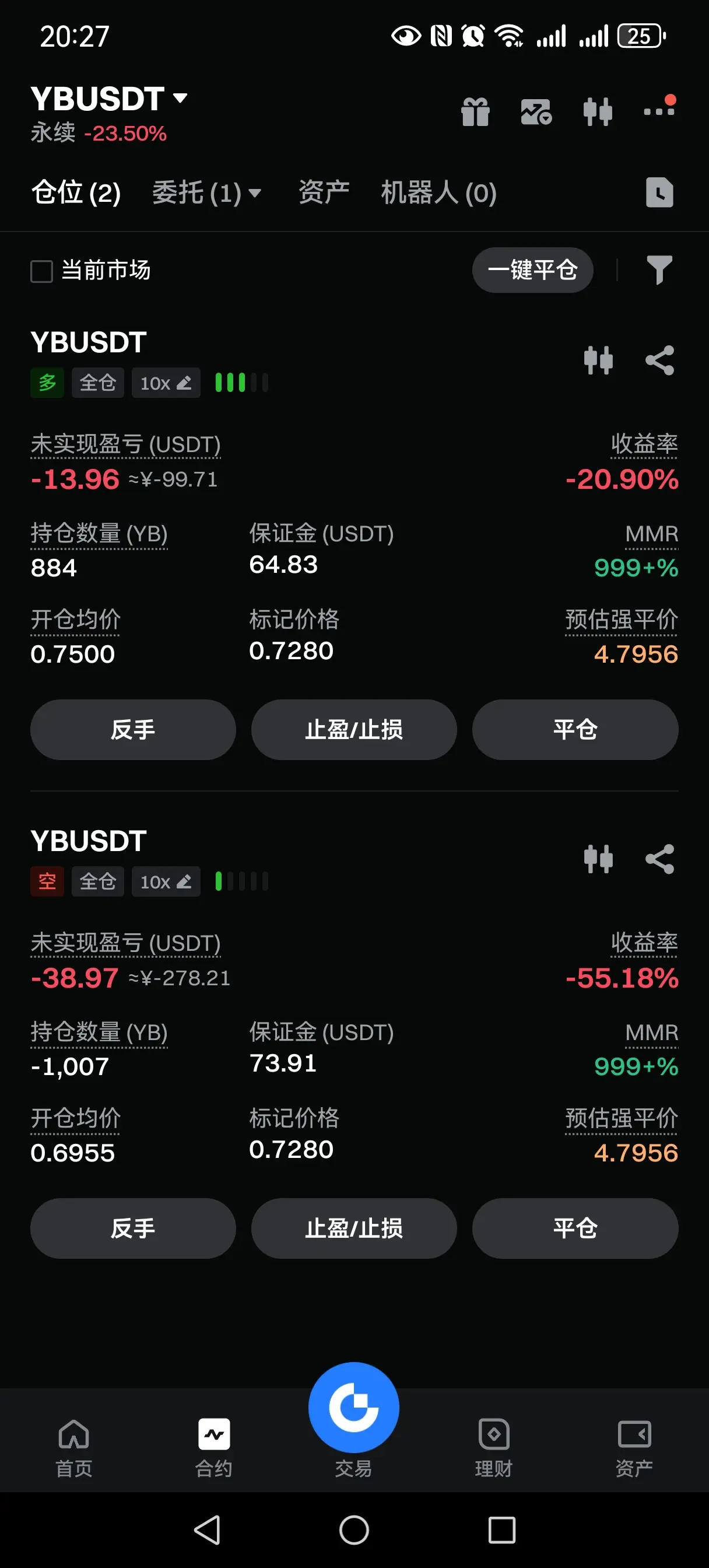Tap 平仓 on the short position
This screenshot has width=709, height=1568.
[574, 1228]
